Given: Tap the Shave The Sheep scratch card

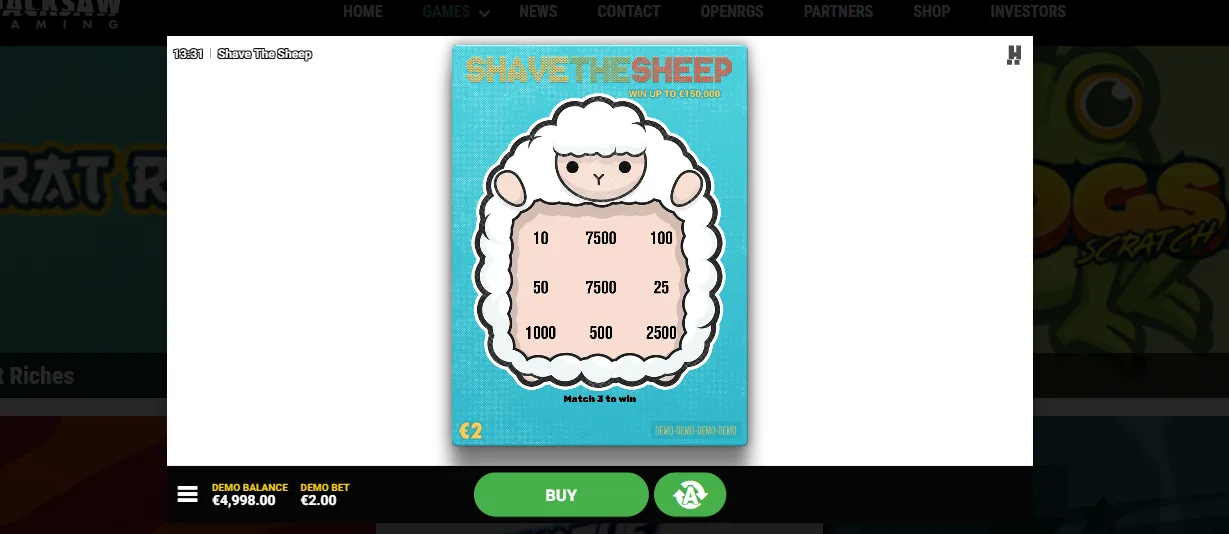Looking at the screenshot, I should pos(599,245).
